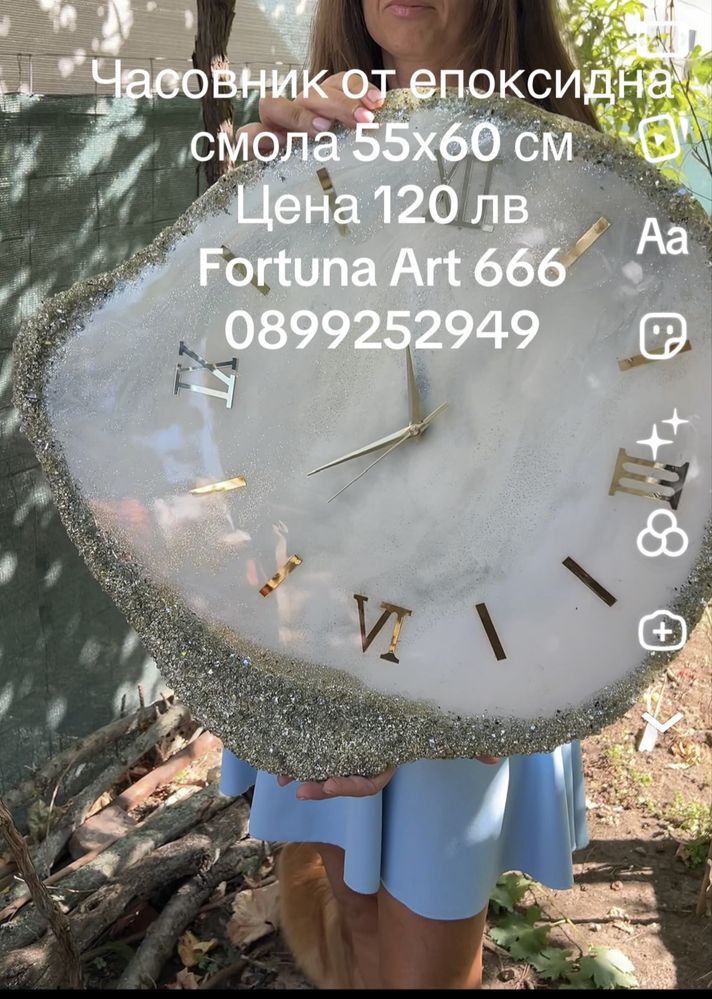
Task: Add text with the Aa tool
Action: [x=662, y=238]
